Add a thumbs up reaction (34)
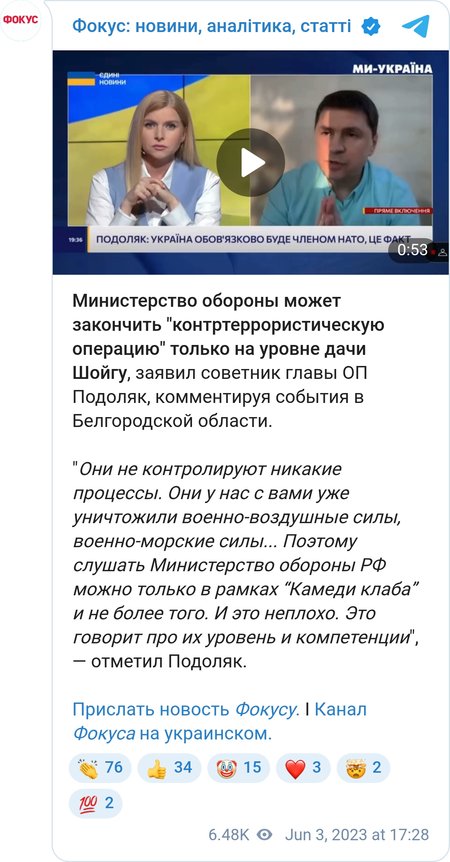The width and height of the screenshot is (450, 862). tap(169, 768)
